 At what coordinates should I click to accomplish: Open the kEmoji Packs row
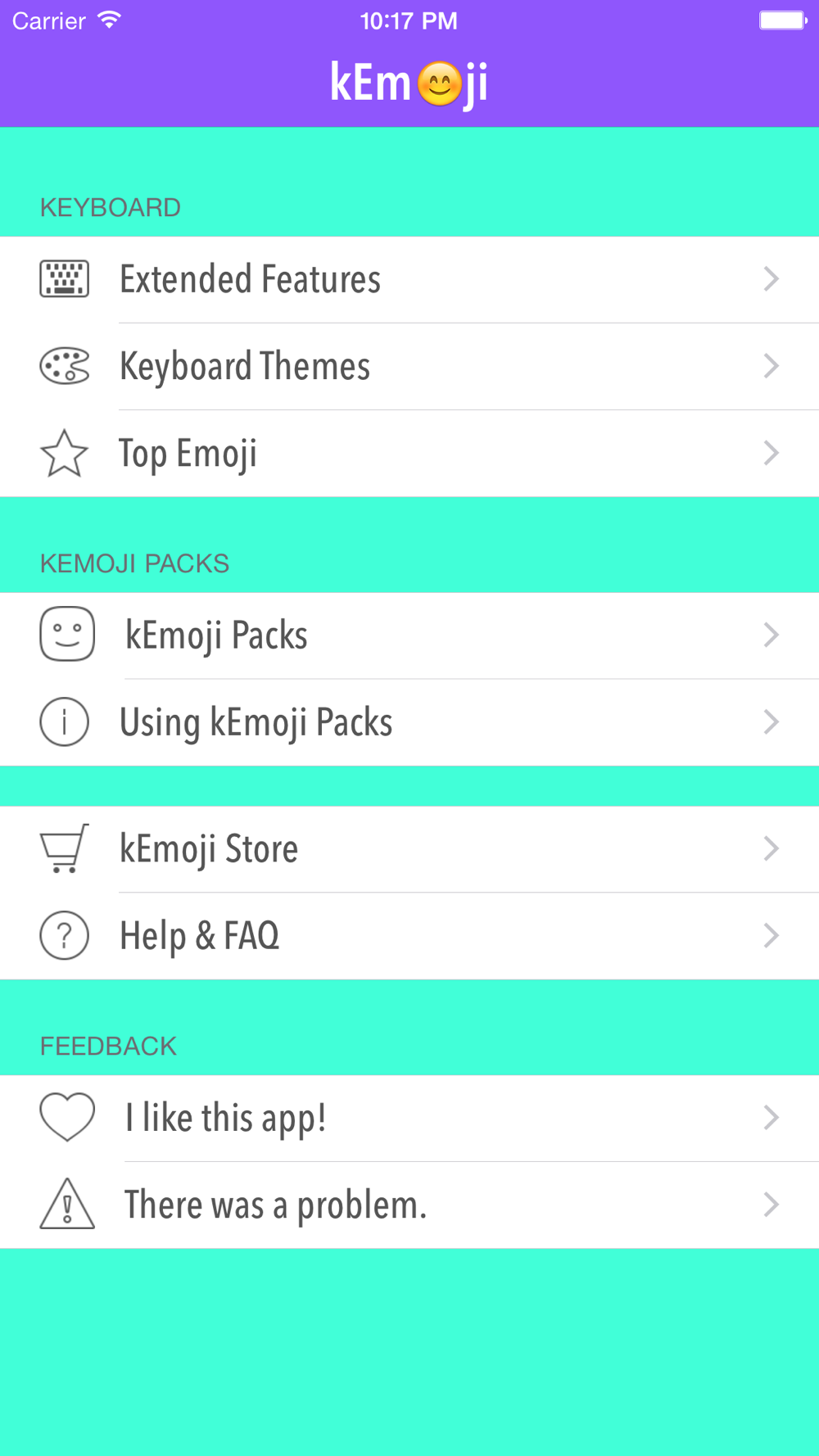[x=409, y=635]
